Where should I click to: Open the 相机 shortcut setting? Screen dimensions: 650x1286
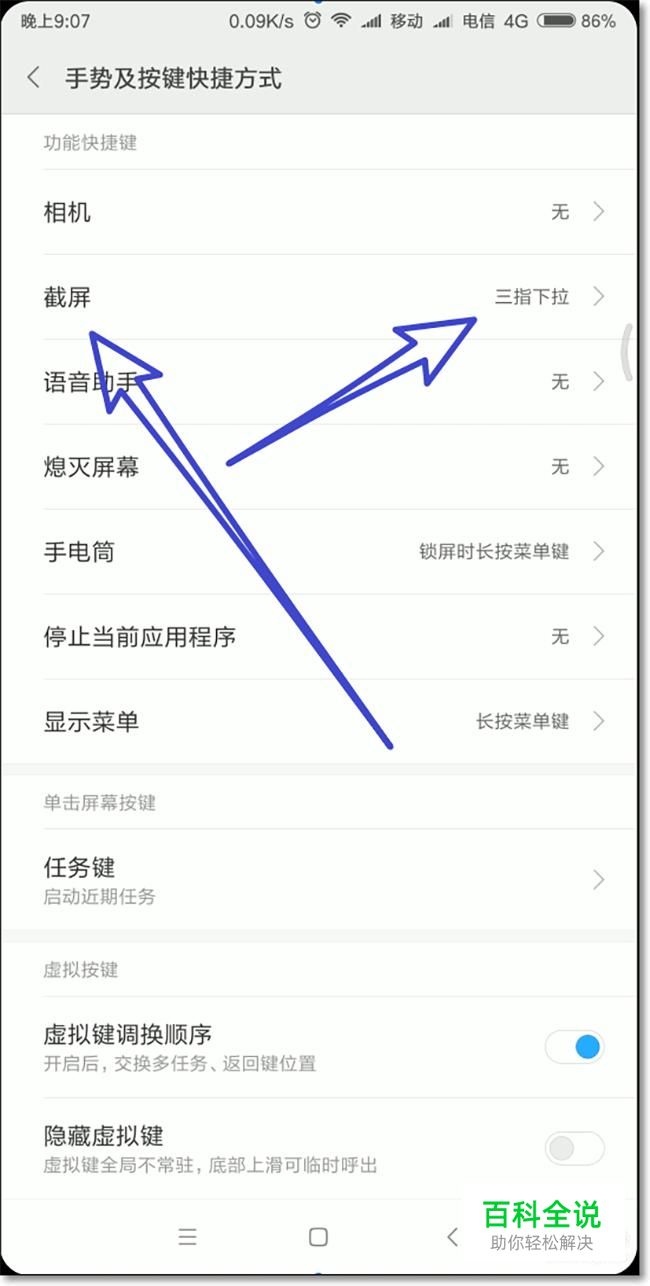pyautogui.click(x=320, y=212)
